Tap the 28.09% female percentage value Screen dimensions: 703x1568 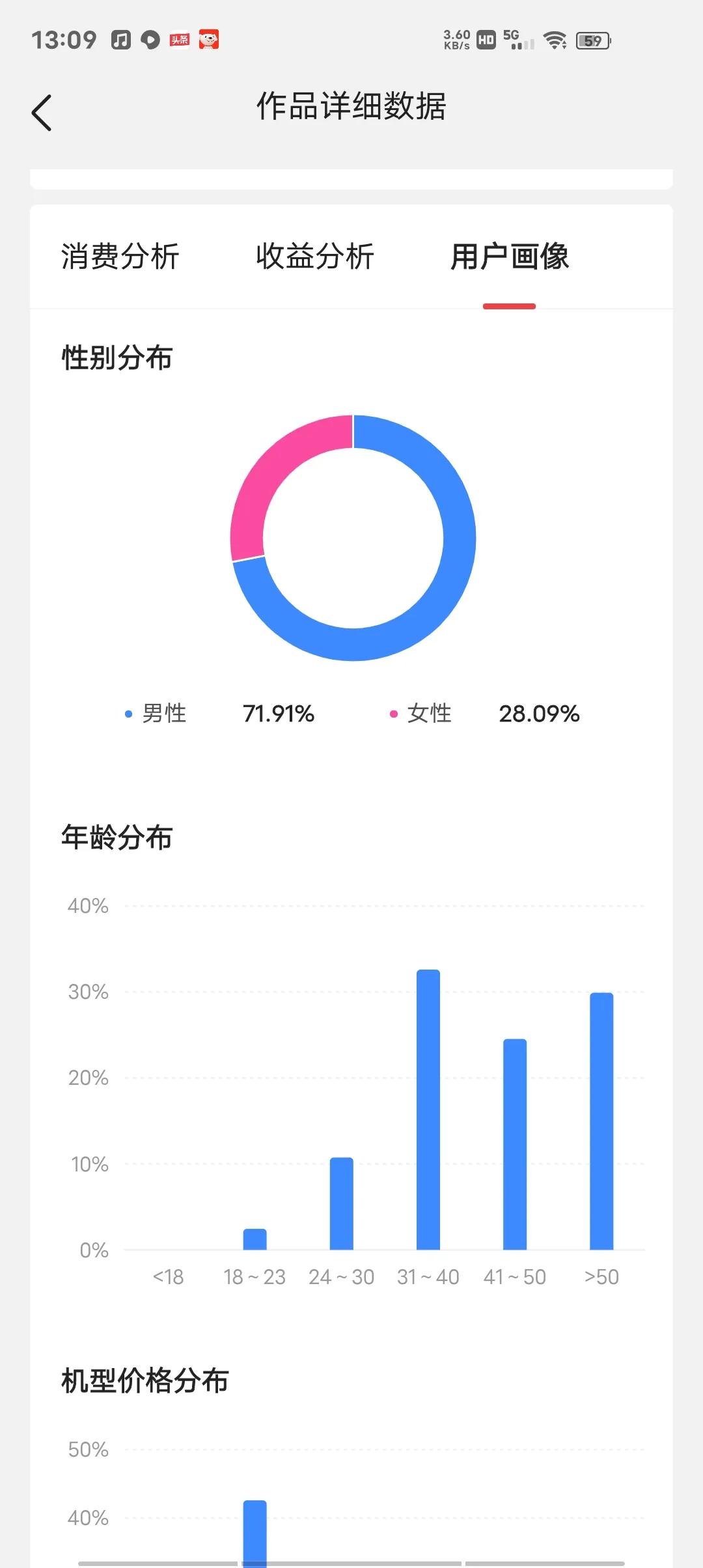tap(540, 713)
